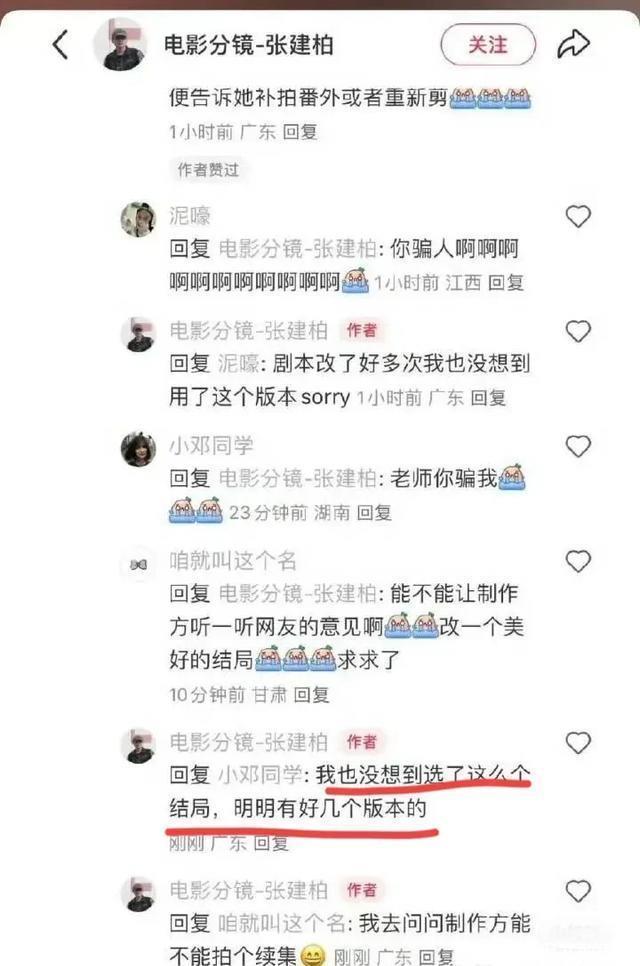
Task: Follow the author with the 关注 button
Action: pyautogui.click(x=488, y=45)
